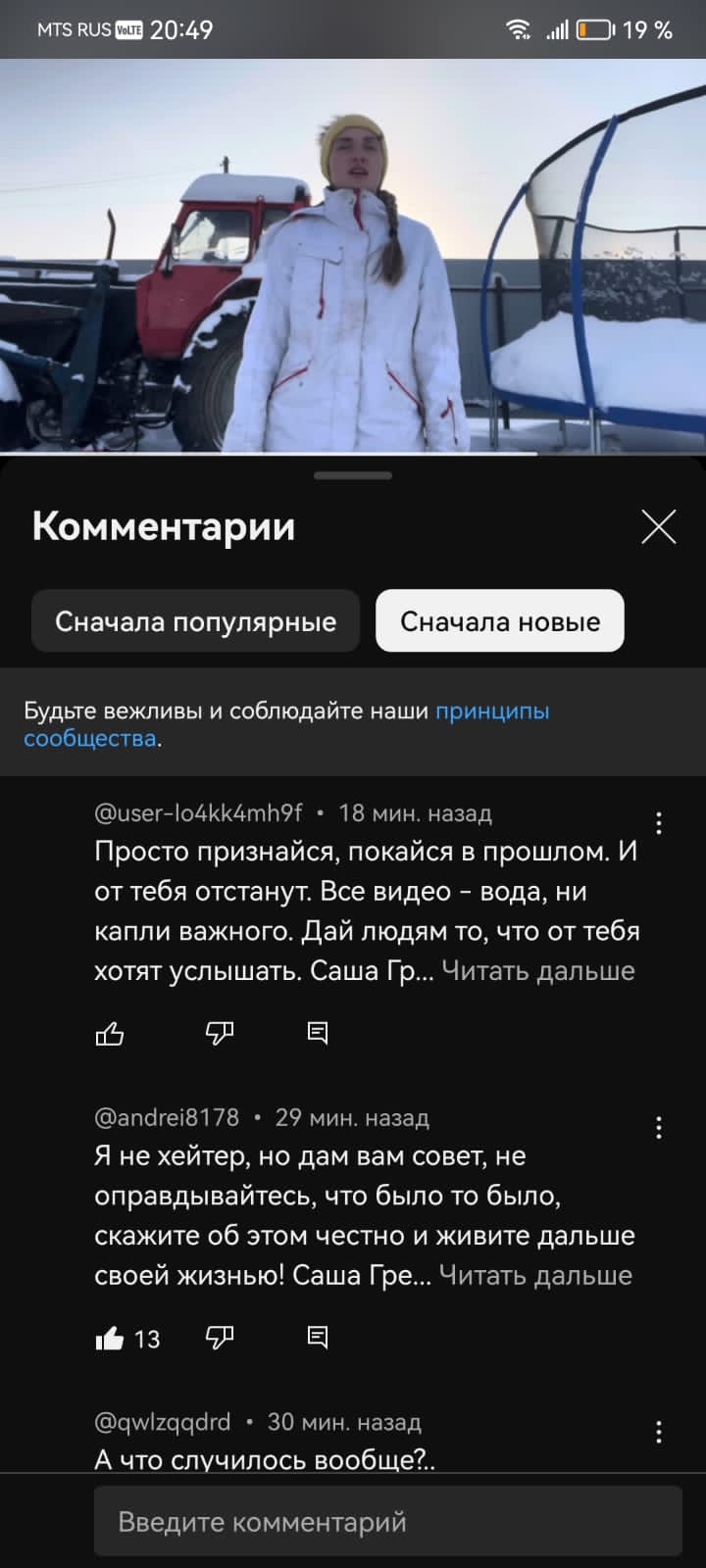The image size is (706, 1568).
Task: Select the Сначала новые chip
Action: pos(500,621)
